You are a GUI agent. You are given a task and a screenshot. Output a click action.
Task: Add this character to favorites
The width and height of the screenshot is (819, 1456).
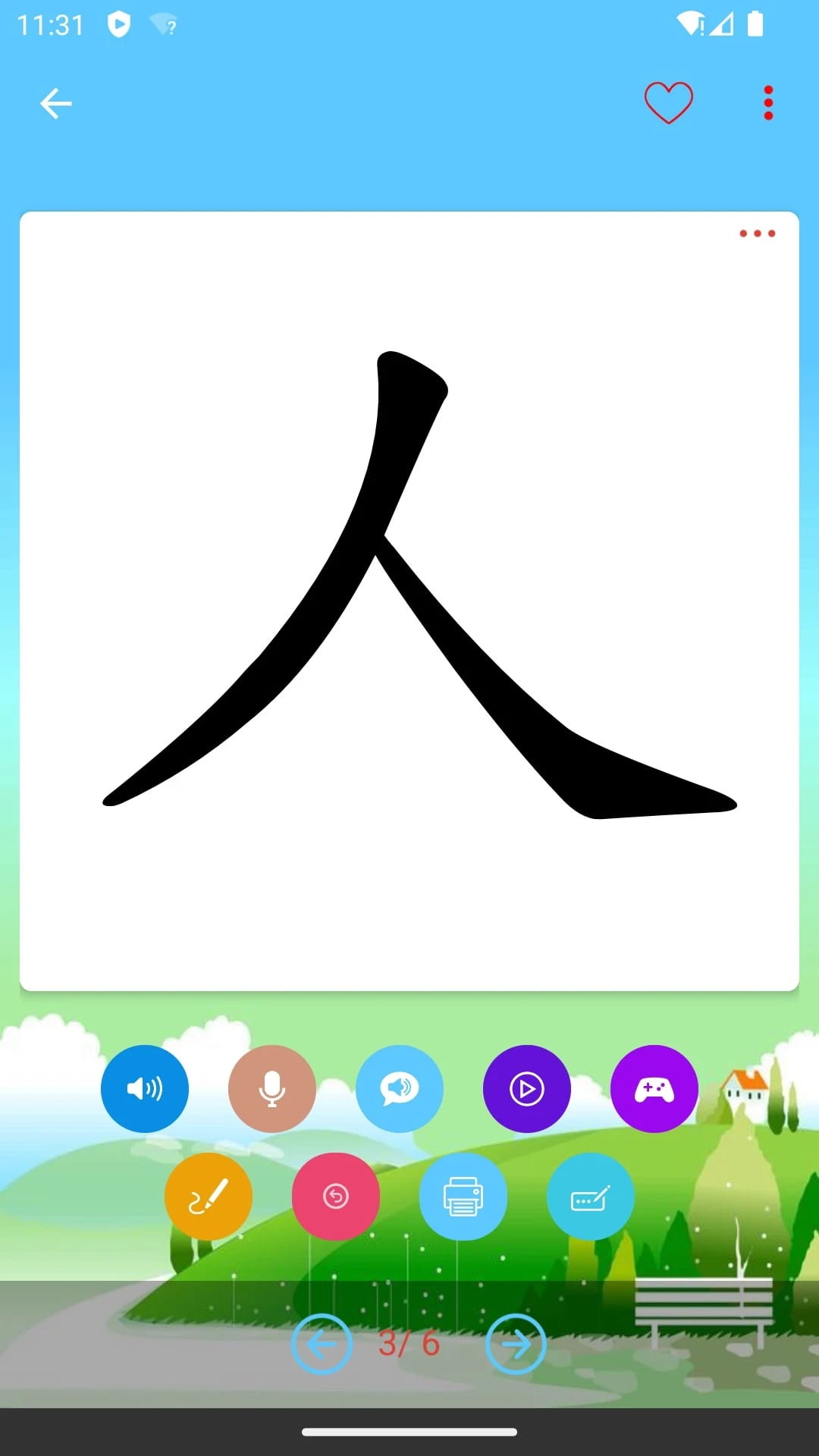click(668, 102)
